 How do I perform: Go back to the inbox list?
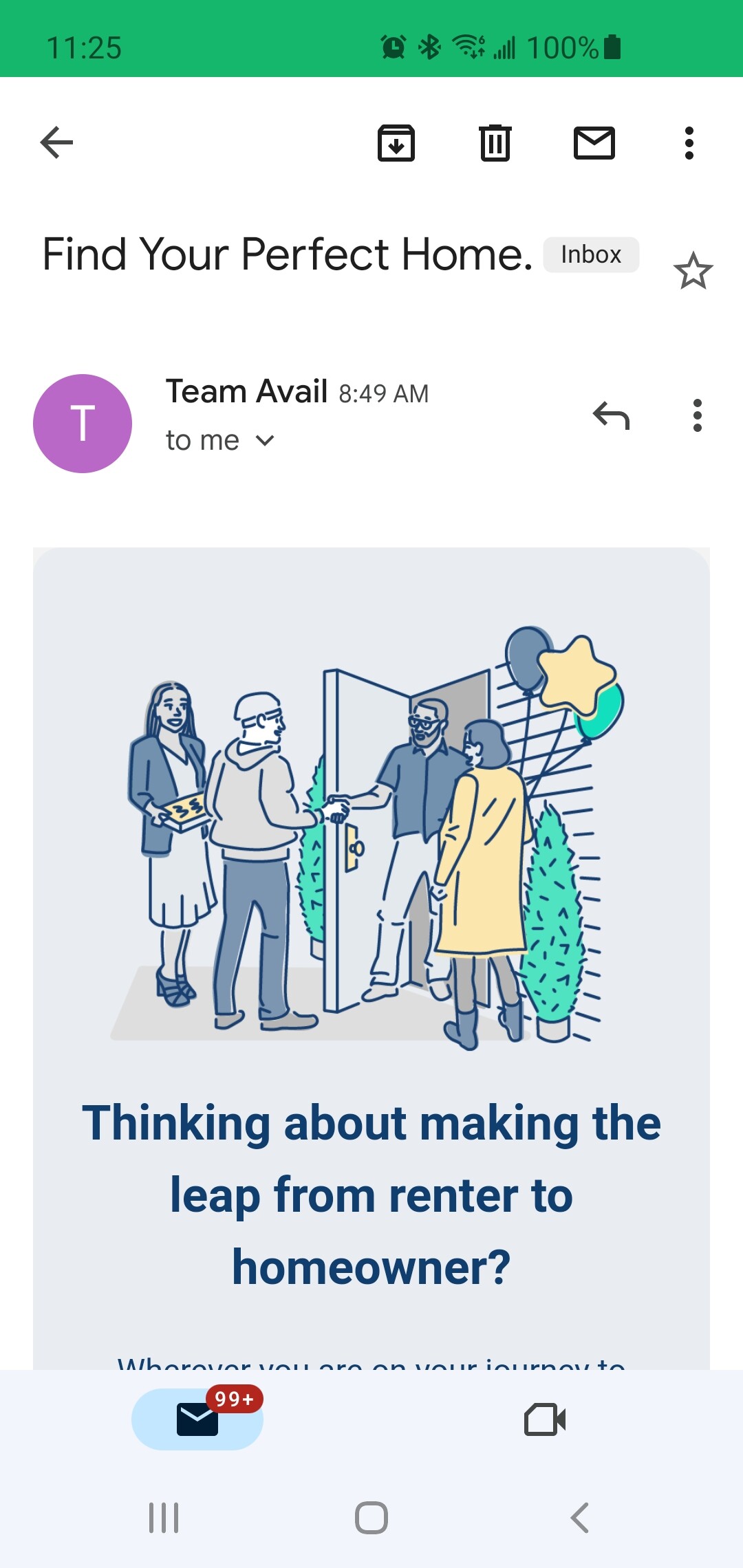click(x=56, y=143)
